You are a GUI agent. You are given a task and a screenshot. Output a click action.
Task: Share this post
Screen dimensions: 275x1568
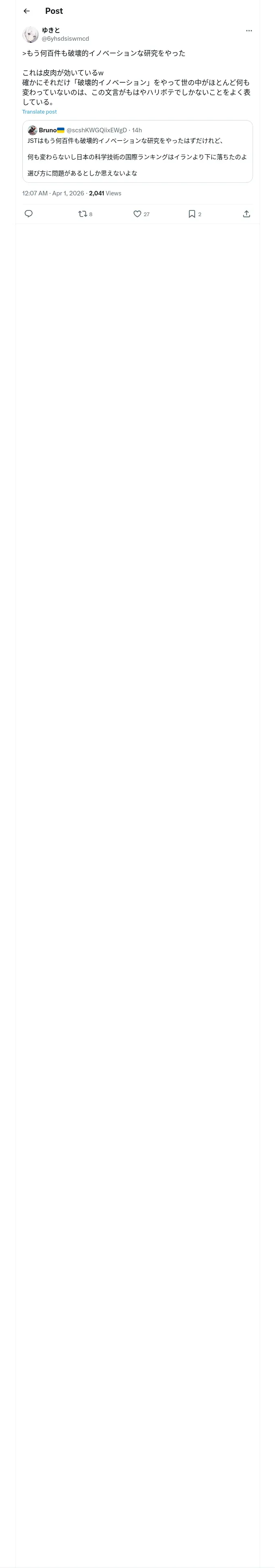(246, 214)
